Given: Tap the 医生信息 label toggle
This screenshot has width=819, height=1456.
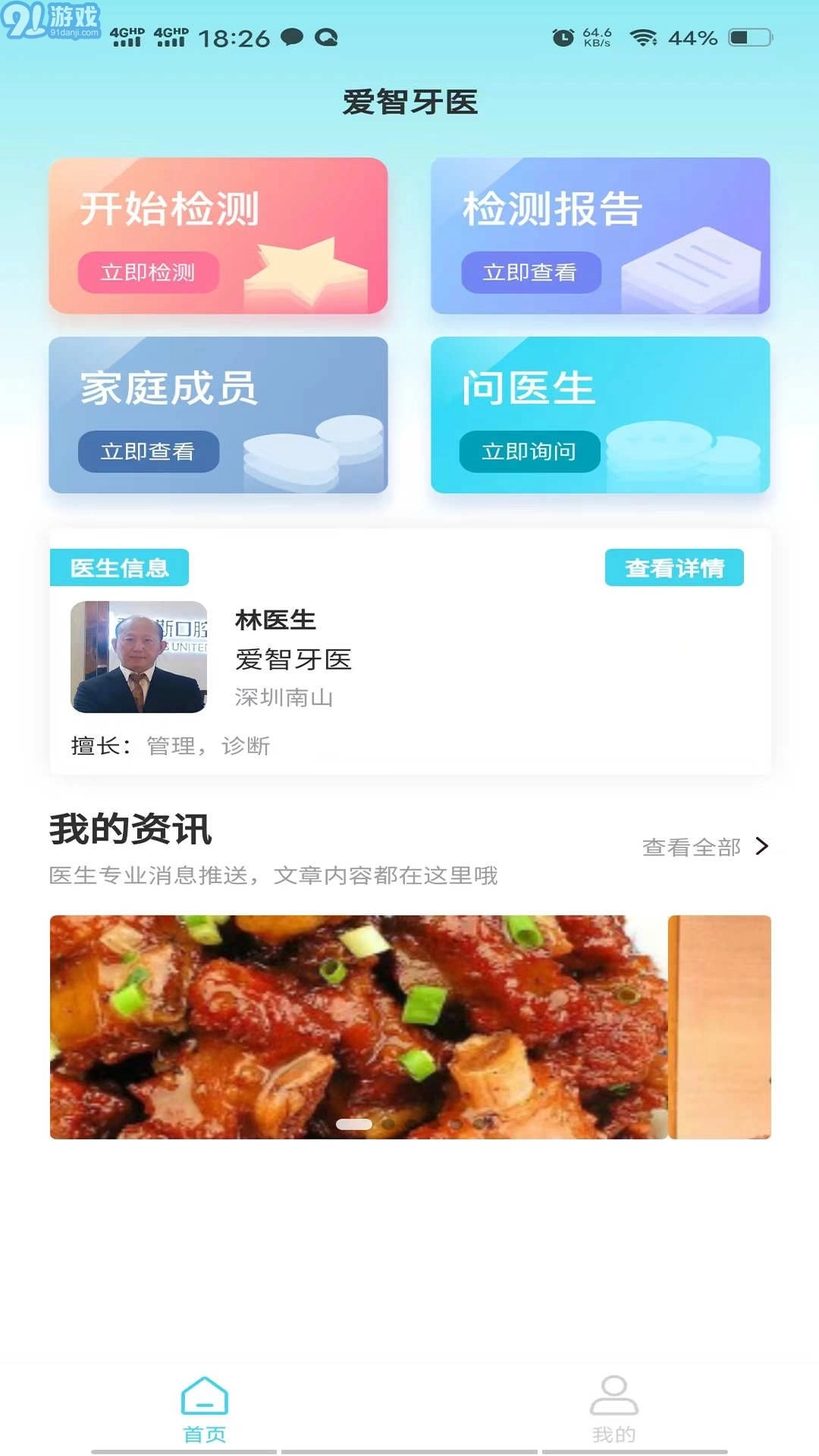Looking at the screenshot, I should pyautogui.click(x=120, y=566).
